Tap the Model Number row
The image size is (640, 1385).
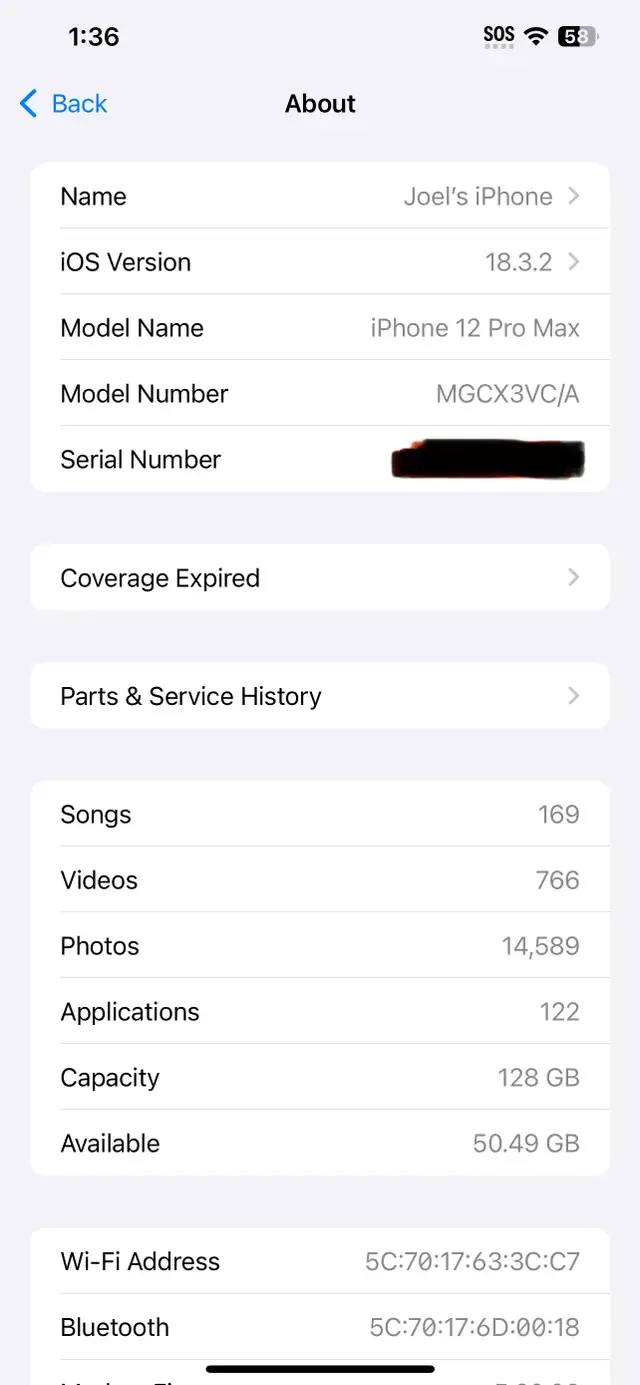pos(320,394)
